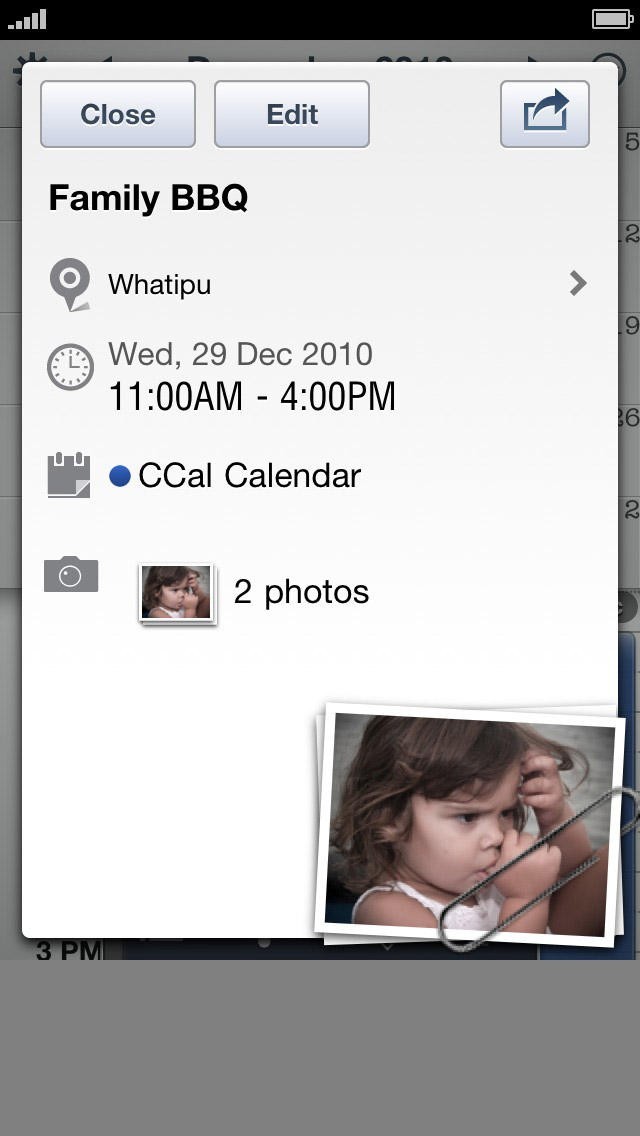Close the Family BBQ event details

click(x=118, y=115)
